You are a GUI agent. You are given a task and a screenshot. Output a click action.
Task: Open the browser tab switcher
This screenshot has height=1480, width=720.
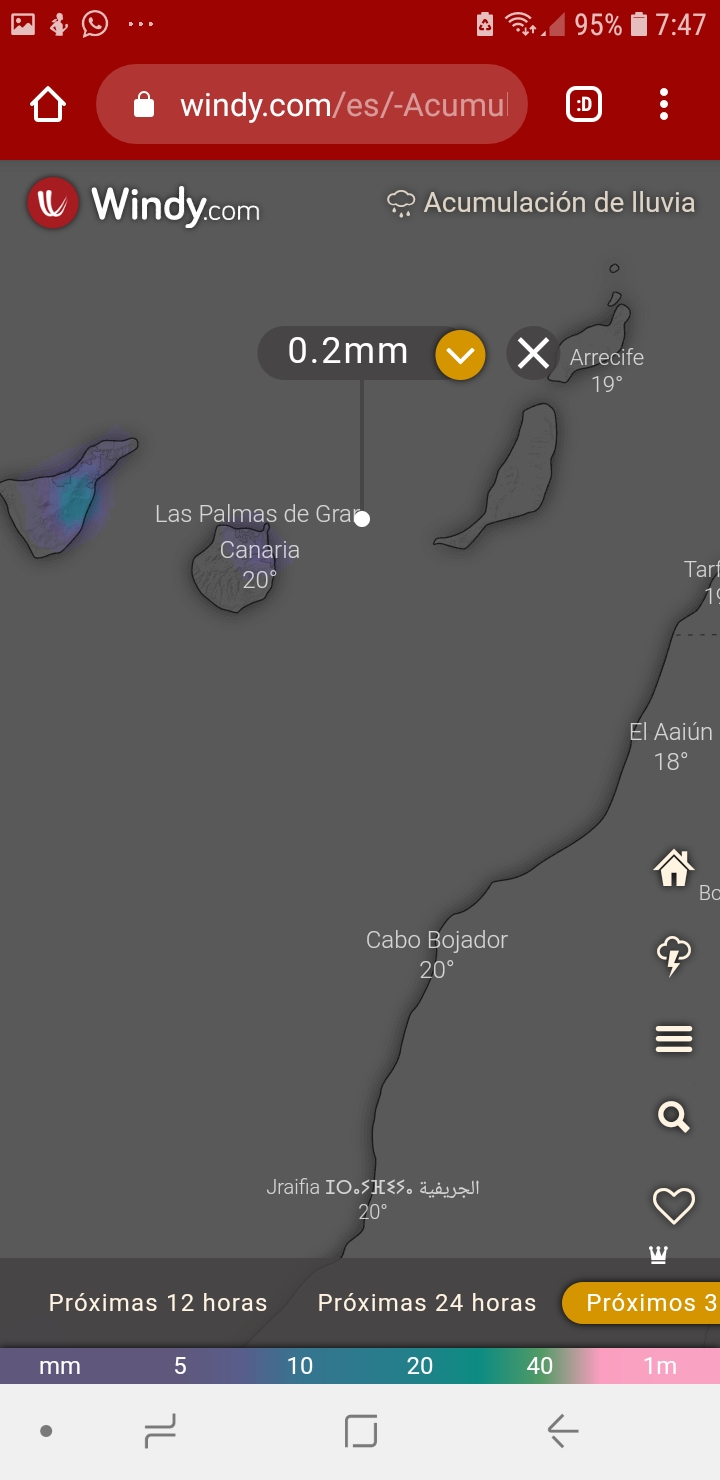(584, 105)
